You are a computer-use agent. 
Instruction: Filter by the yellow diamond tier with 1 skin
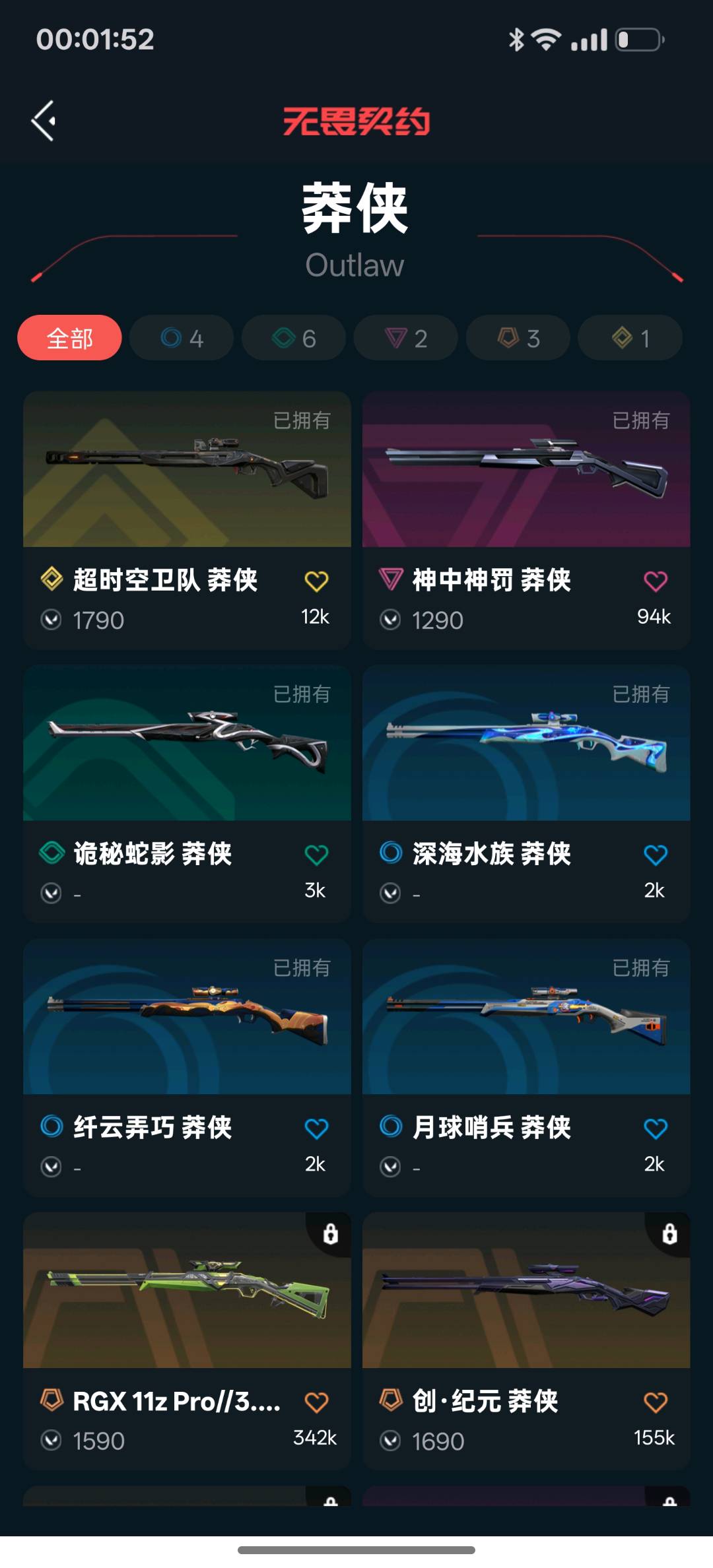(630, 338)
